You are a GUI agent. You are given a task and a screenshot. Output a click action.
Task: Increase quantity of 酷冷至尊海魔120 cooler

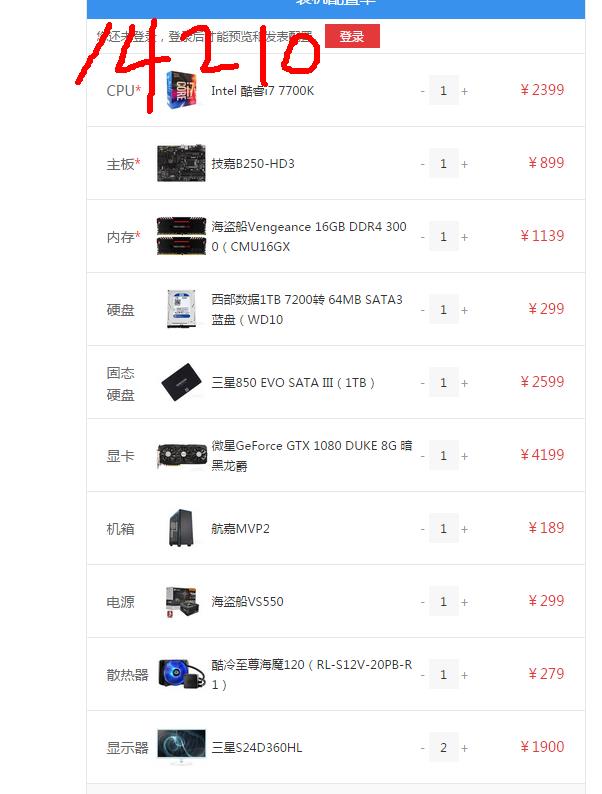[x=465, y=675]
